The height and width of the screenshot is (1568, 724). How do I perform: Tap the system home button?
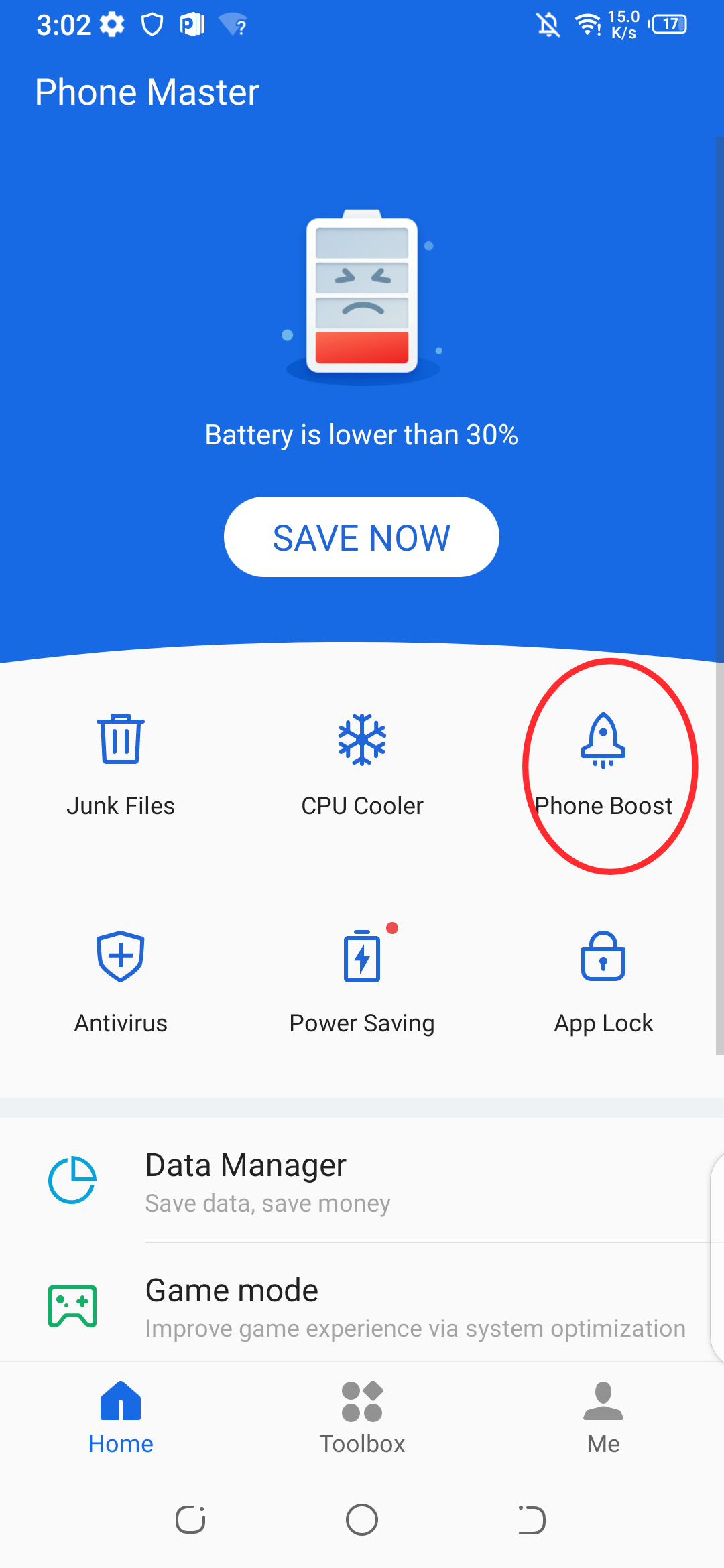pos(362,1520)
